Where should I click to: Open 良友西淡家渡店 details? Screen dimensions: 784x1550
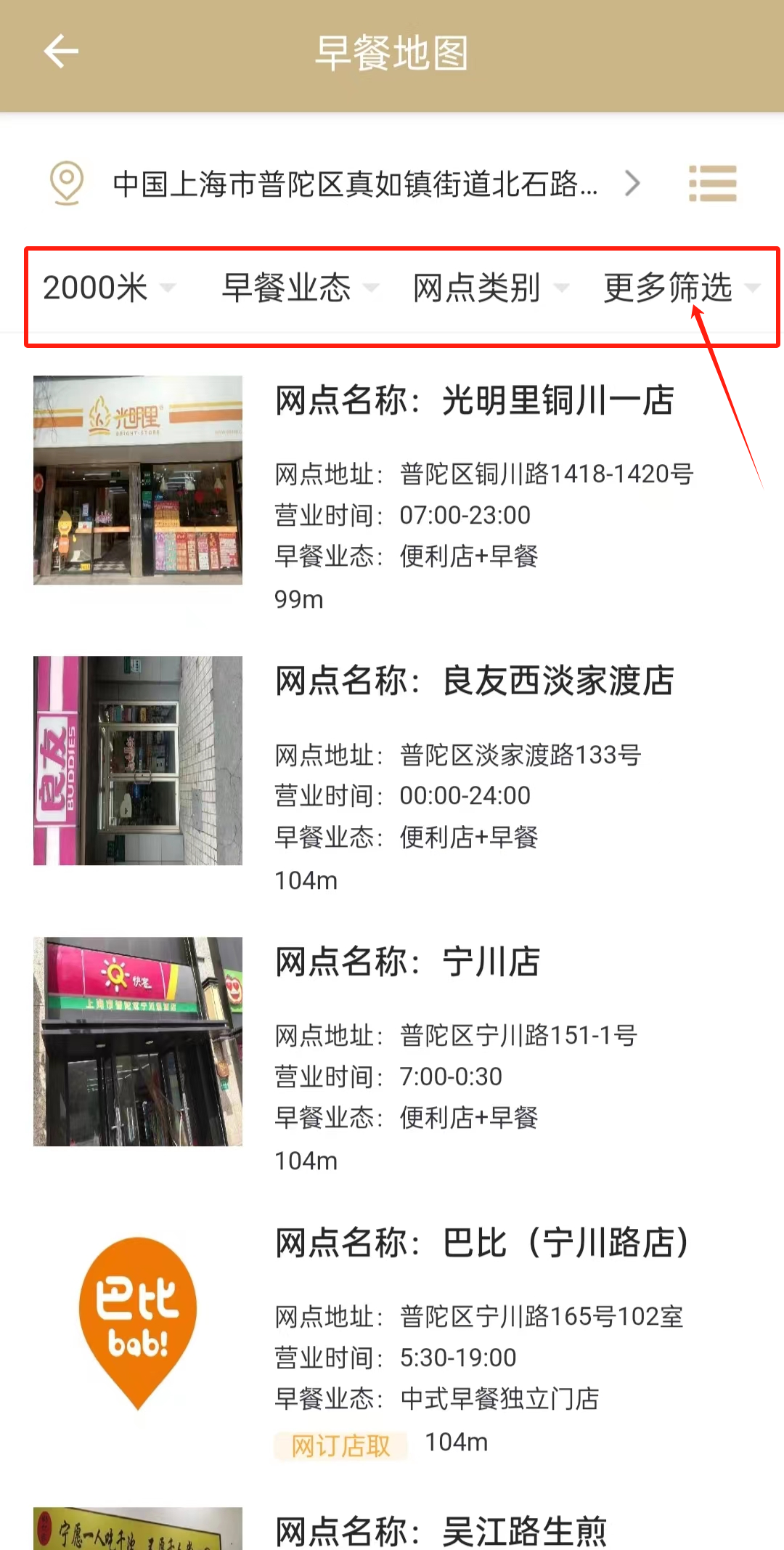click(475, 681)
